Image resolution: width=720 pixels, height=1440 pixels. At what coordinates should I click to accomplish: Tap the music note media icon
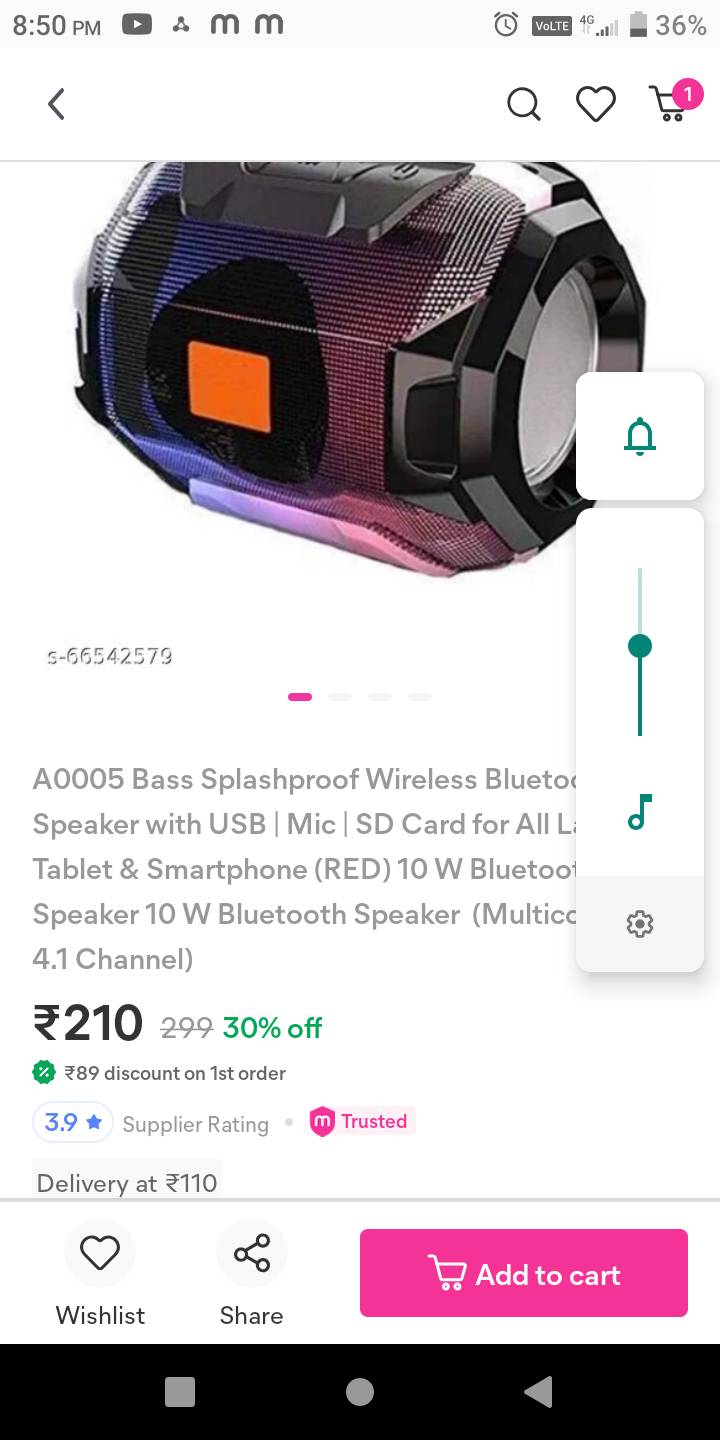(x=640, y=812)
